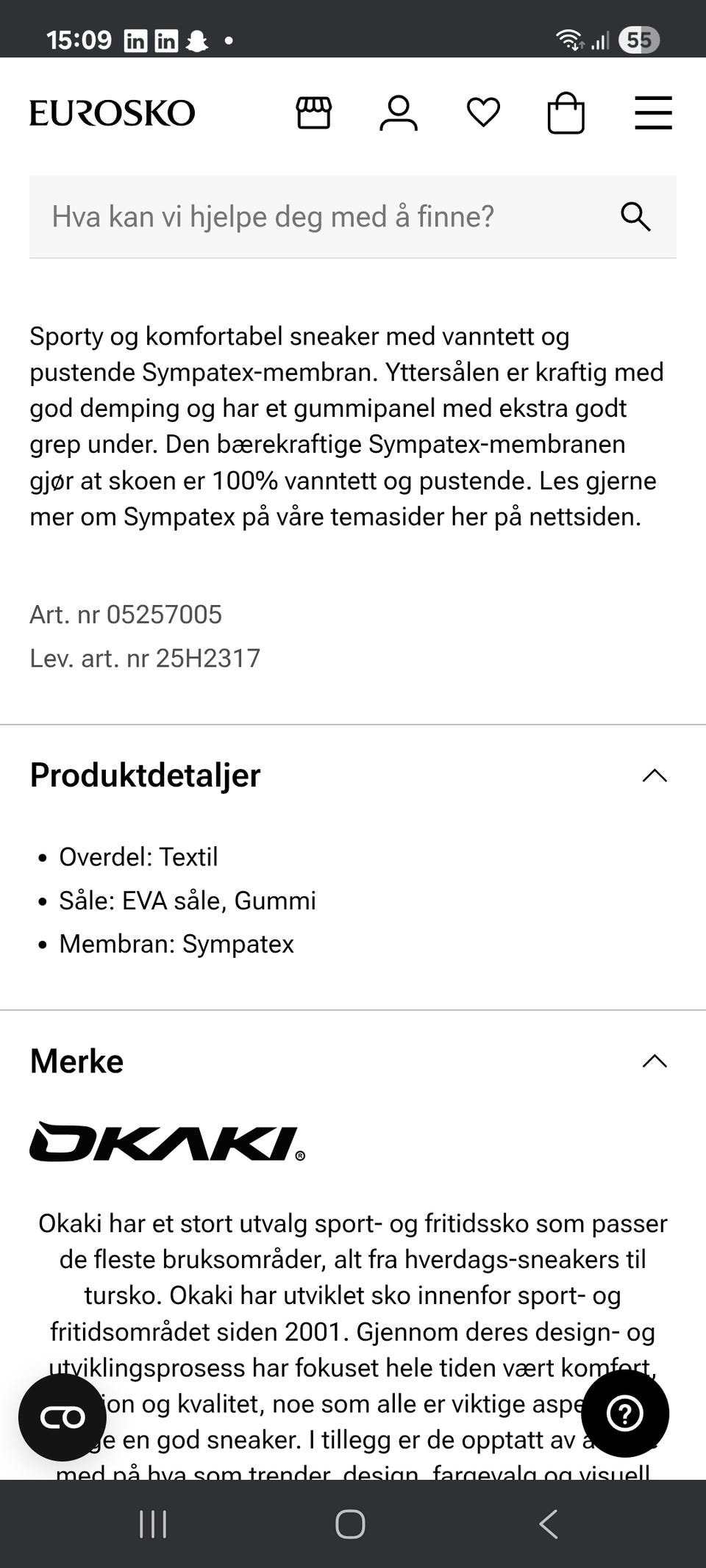Screen dimensions: 706x1568
Task: Select the Merke heading
Action: pyautogui.click(x=76, y=1061)
